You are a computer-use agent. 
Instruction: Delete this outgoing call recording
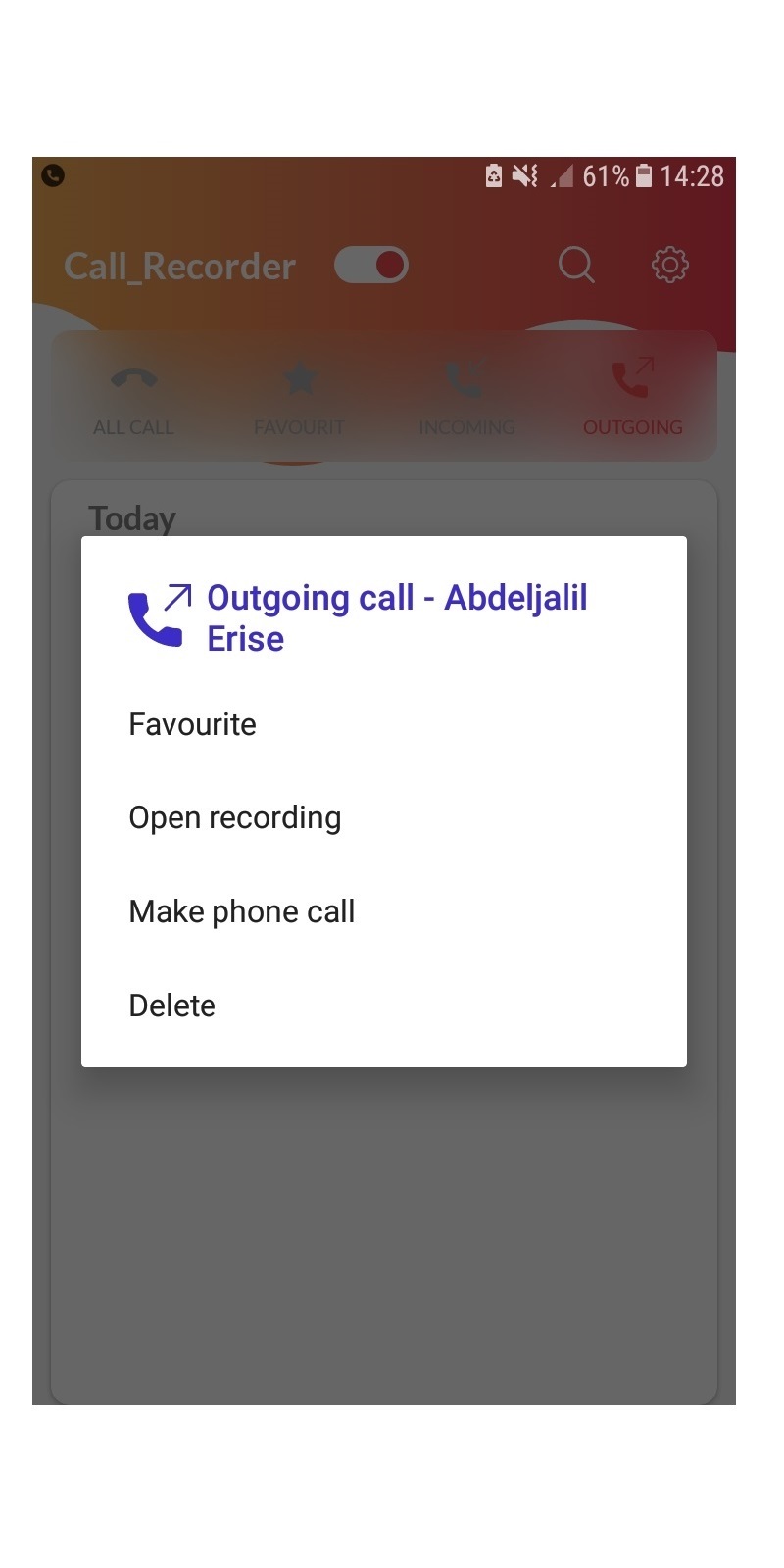172,1005
